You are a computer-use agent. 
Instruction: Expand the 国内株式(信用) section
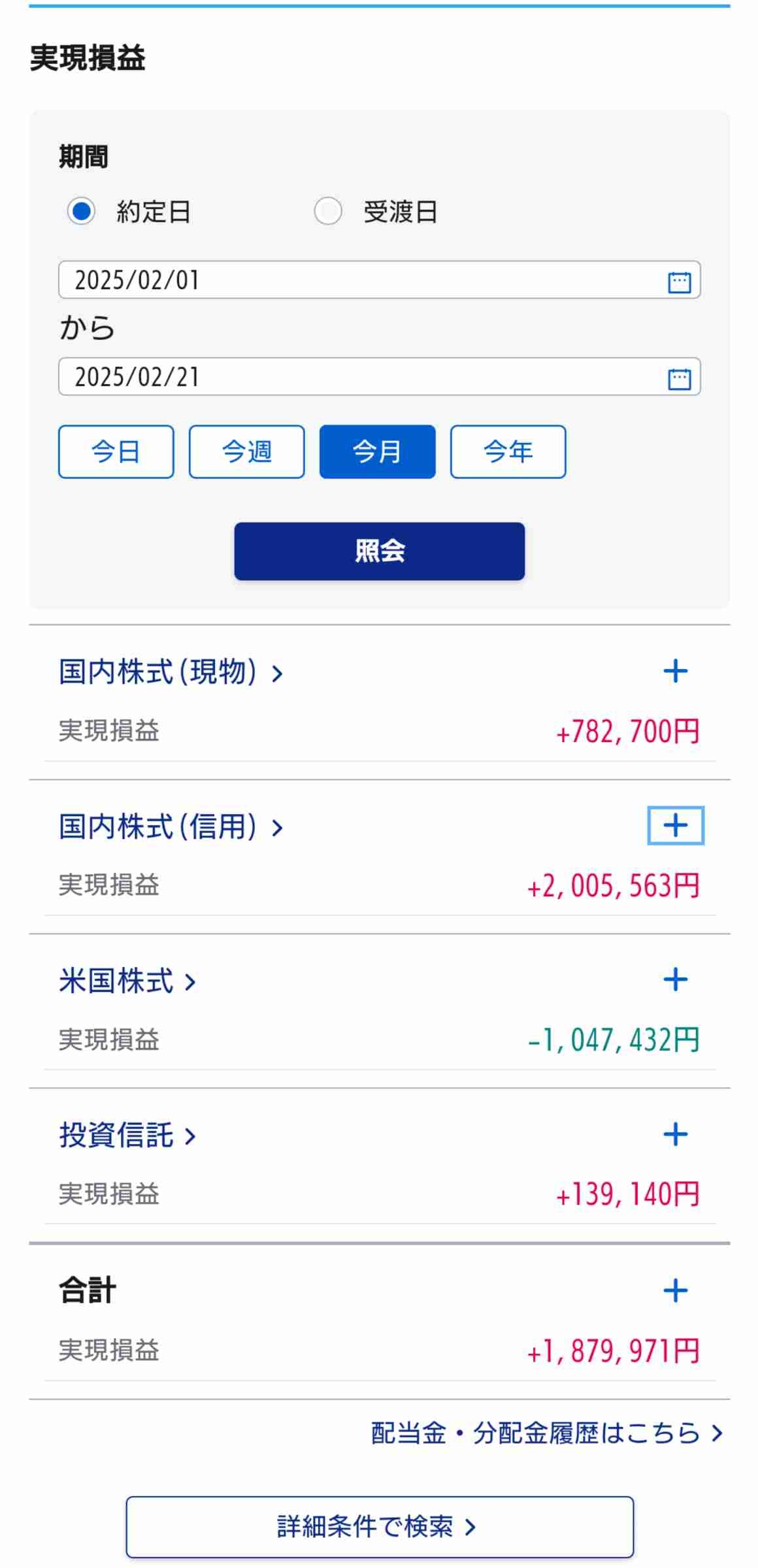tap(676, 826)
